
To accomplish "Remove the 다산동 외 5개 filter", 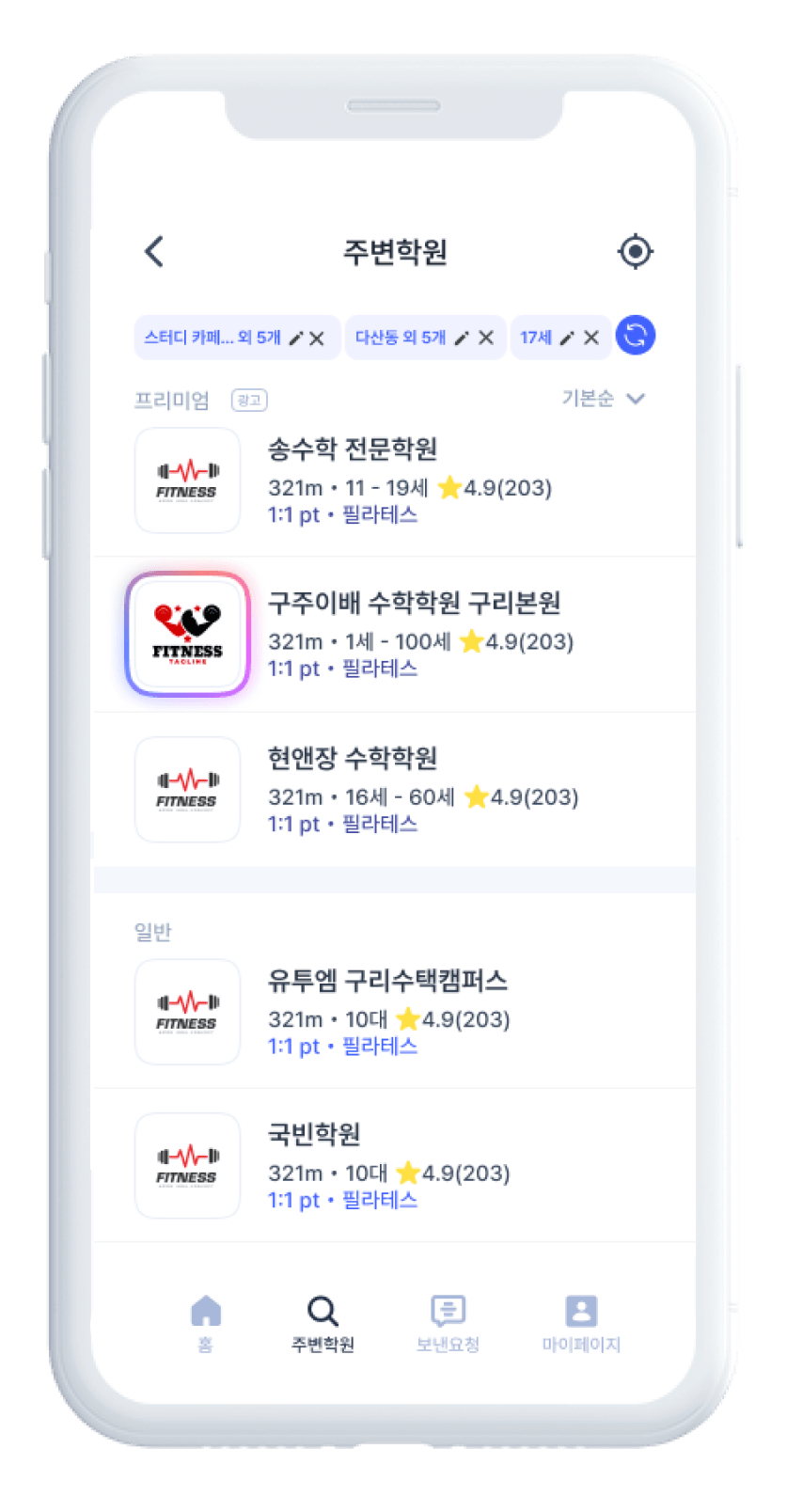I will pos(486,338).
